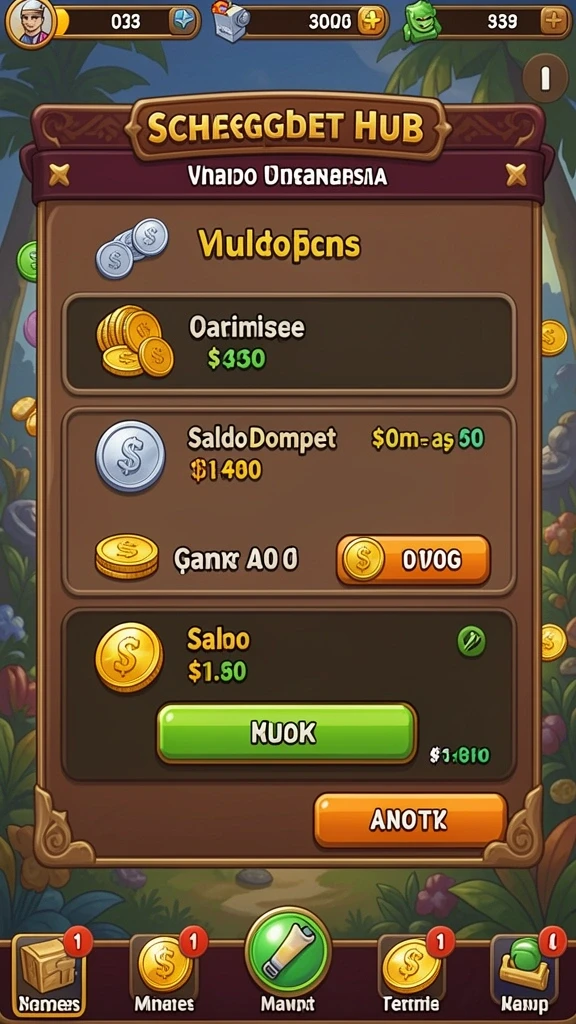The image size is (576, 1024).
Task: Switch to the Termie tab
Action: (x=413, y=975)
